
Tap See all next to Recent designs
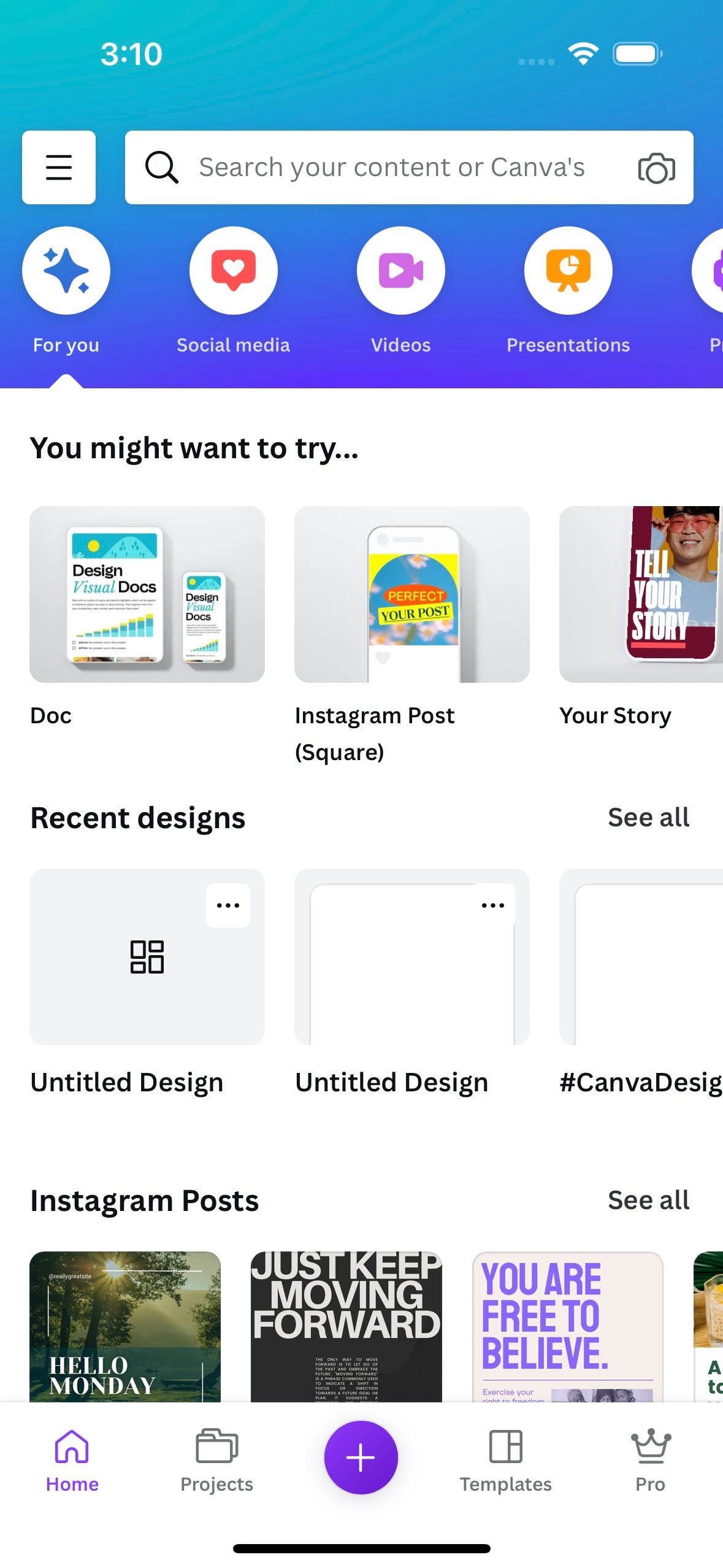click(648, 817)
